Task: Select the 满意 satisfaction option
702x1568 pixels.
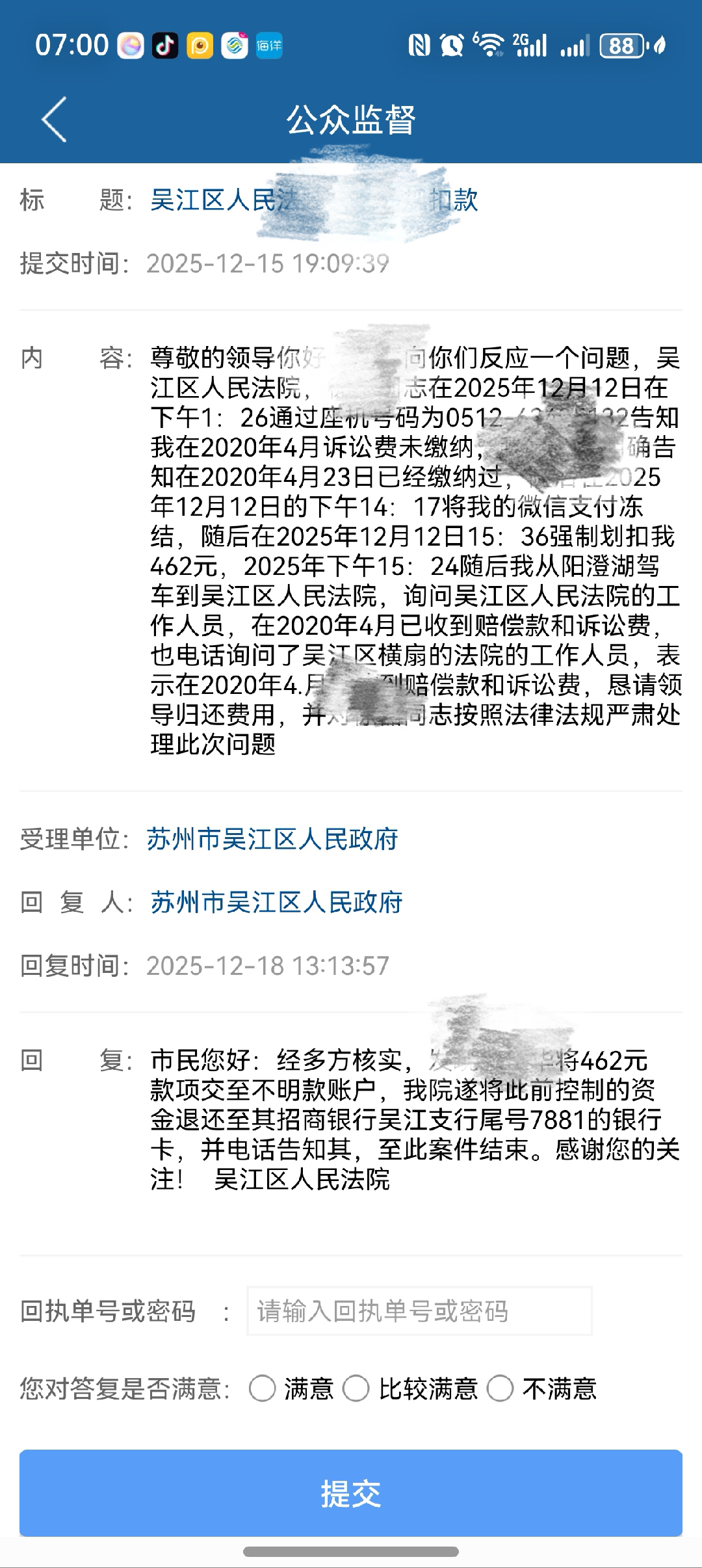Action: tap(263, 1389)
